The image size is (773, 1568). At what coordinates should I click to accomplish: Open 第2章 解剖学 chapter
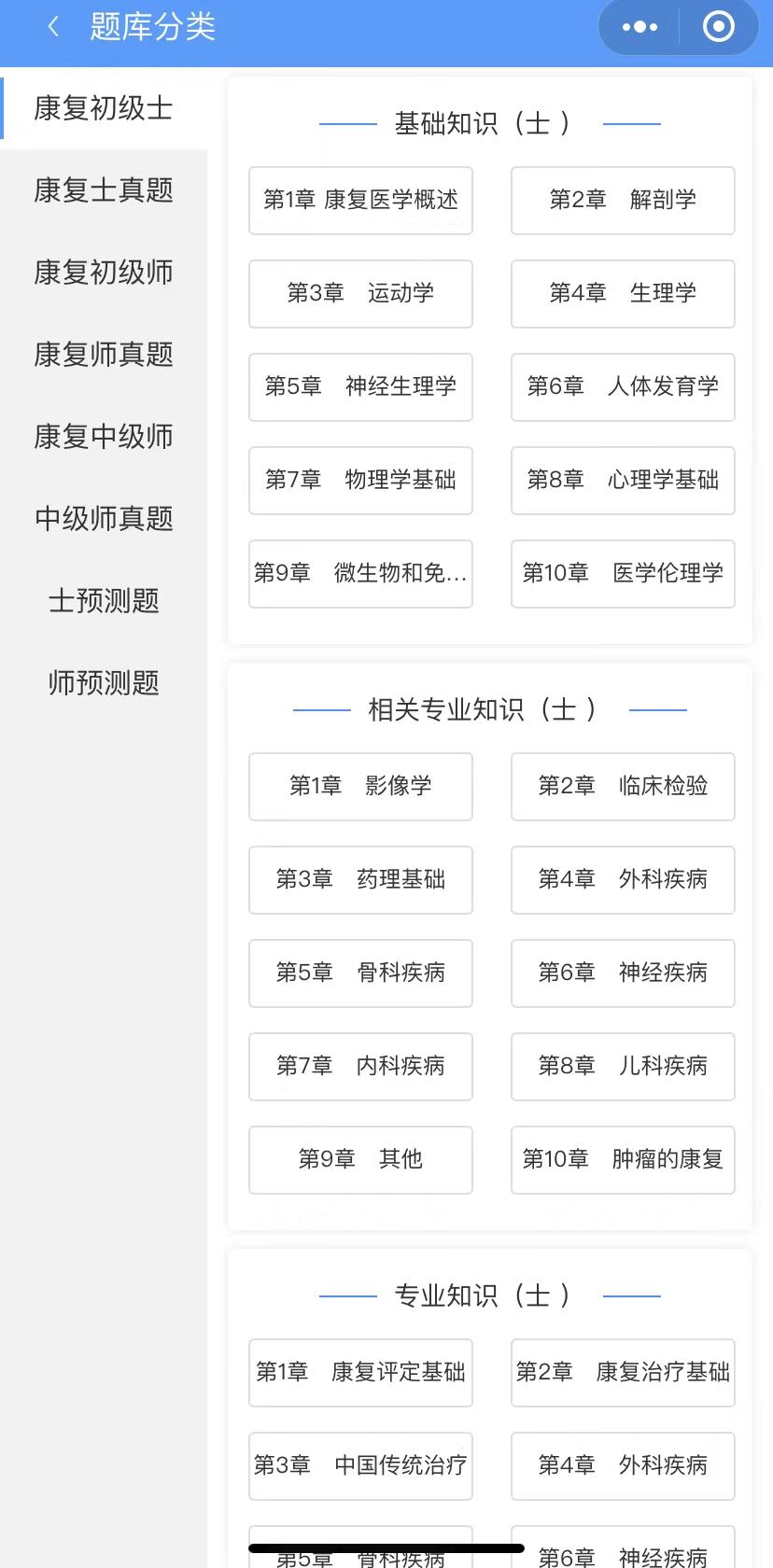tap(622, 201)
